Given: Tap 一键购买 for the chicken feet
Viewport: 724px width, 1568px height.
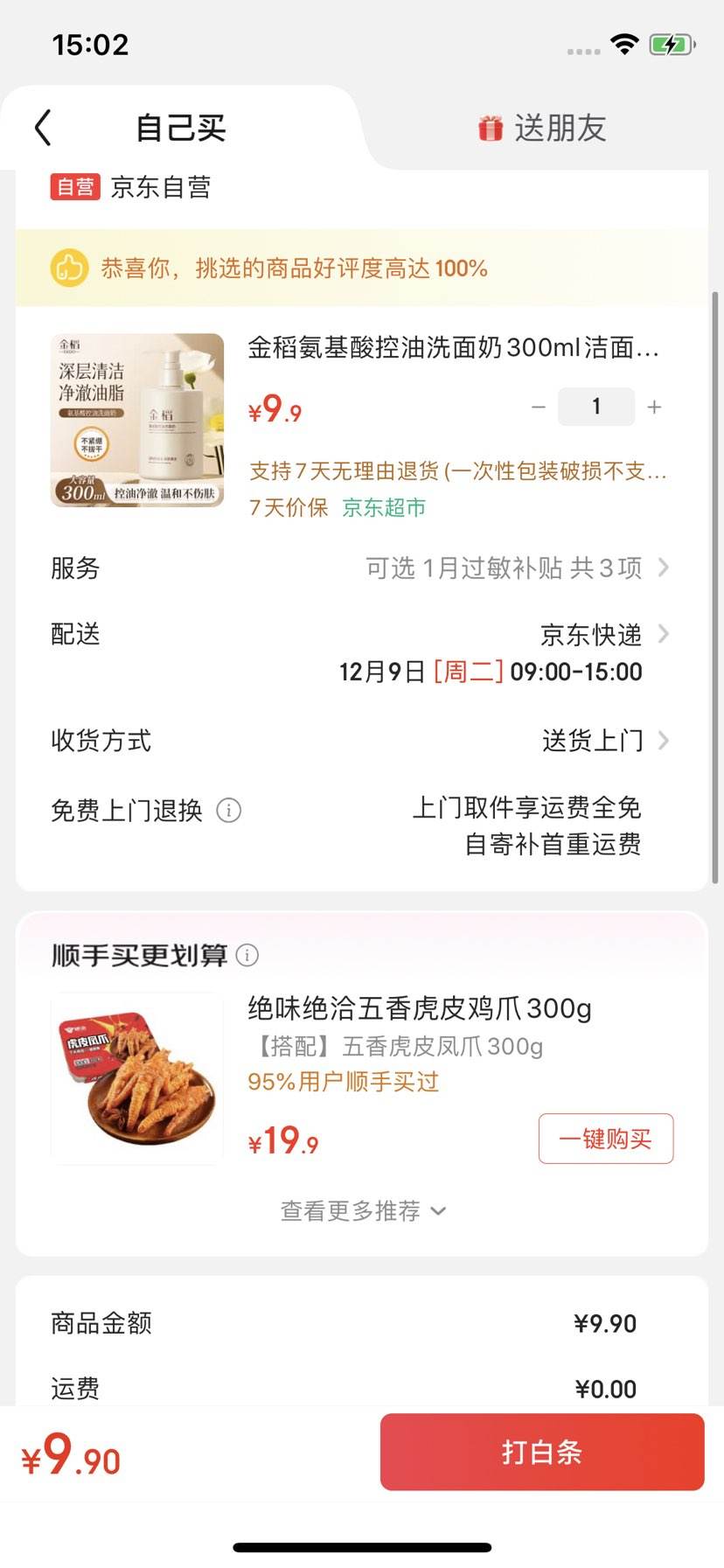Looking at the screenshot, I should [605, 1139].
